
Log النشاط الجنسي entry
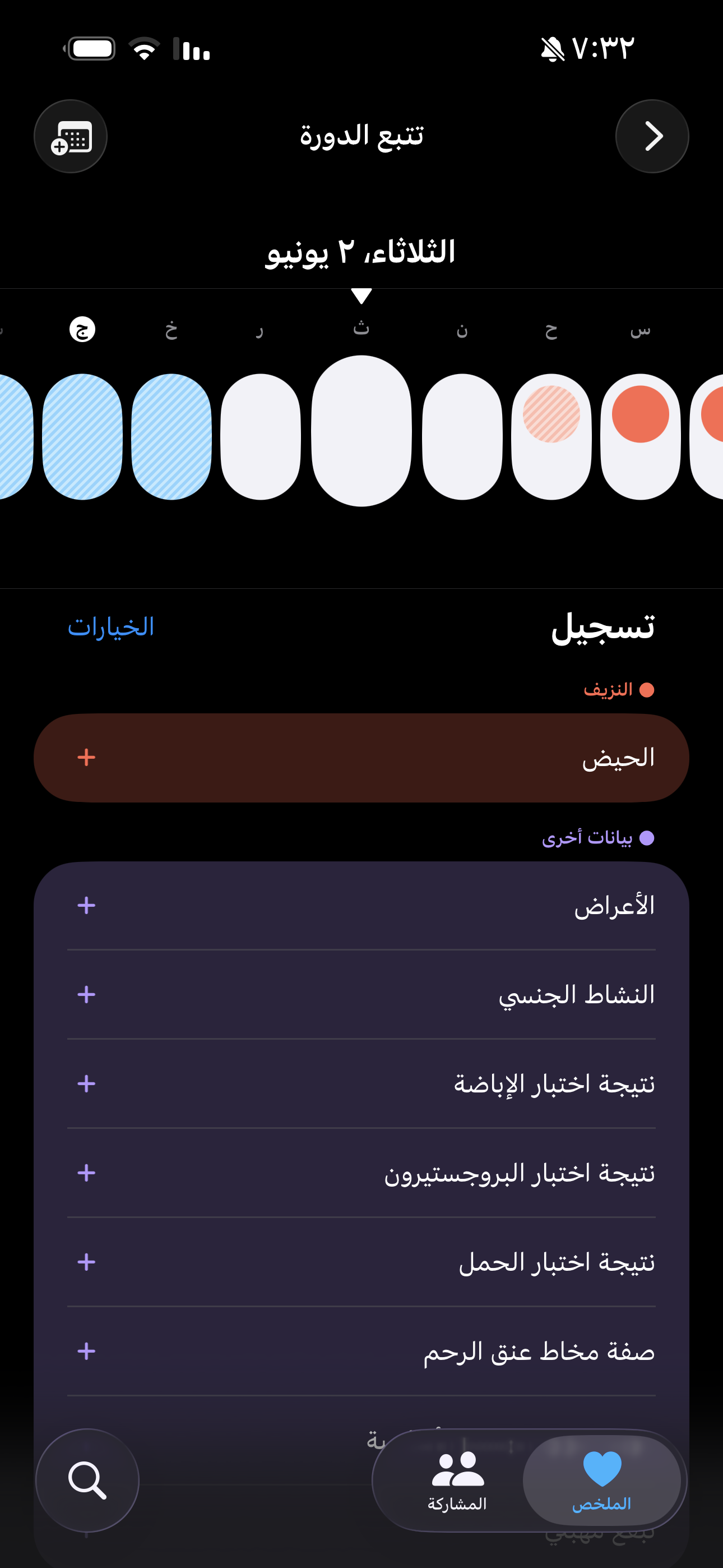(361, 995)
